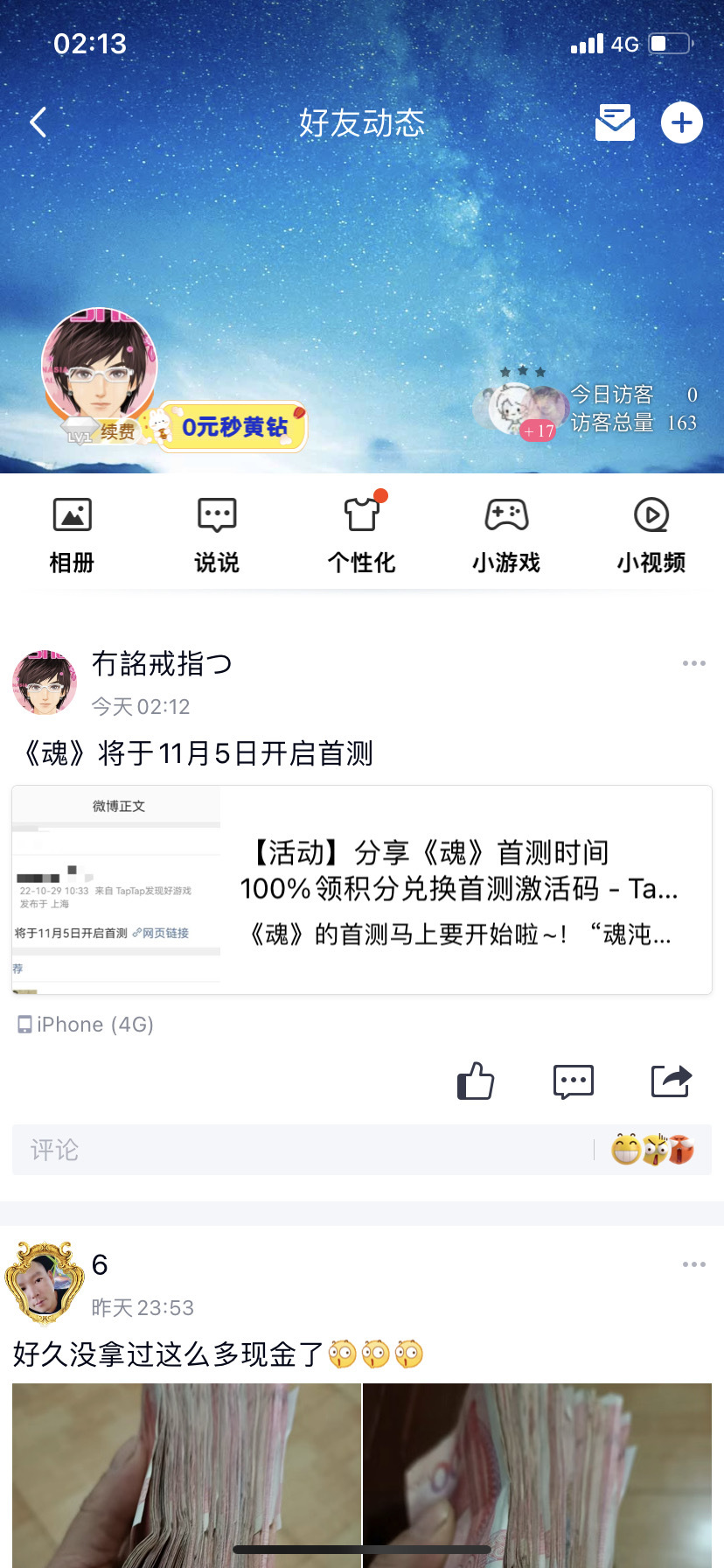724x1568 pixels.
Task: Open the 小游戏 (Mini Games) section
Action: tap(506, 532)
